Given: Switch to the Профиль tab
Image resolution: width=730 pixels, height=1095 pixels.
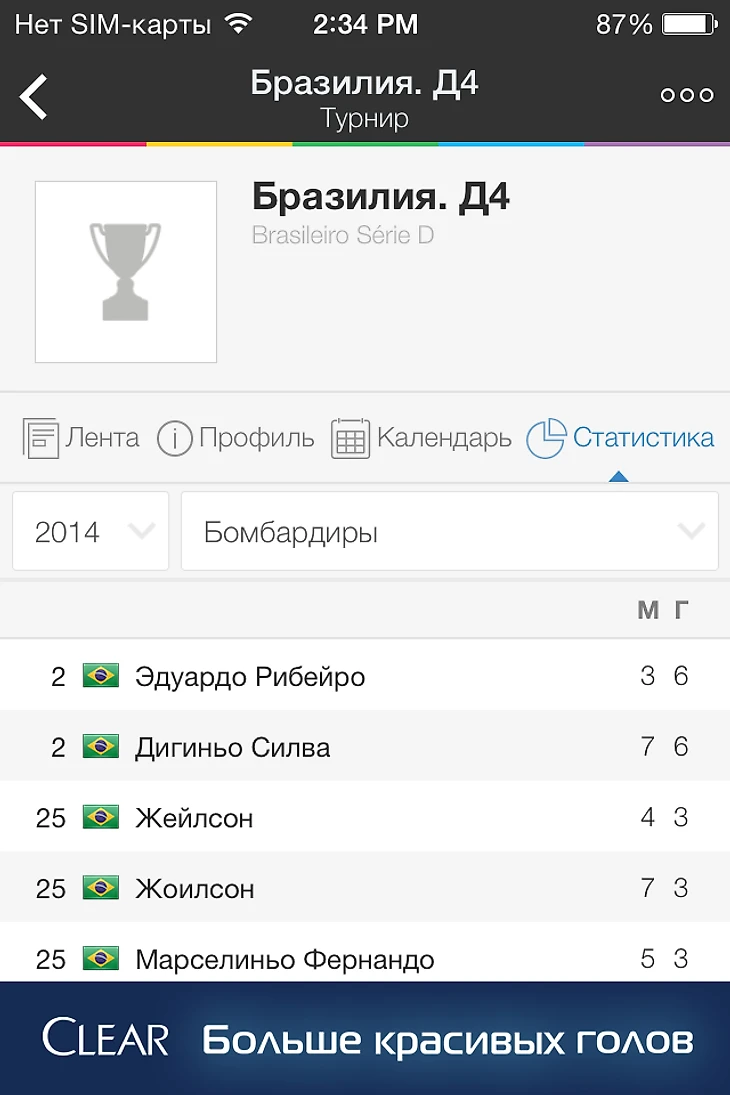Looking at the screenshot, I should pyautogui.click(x=236, y=438).
